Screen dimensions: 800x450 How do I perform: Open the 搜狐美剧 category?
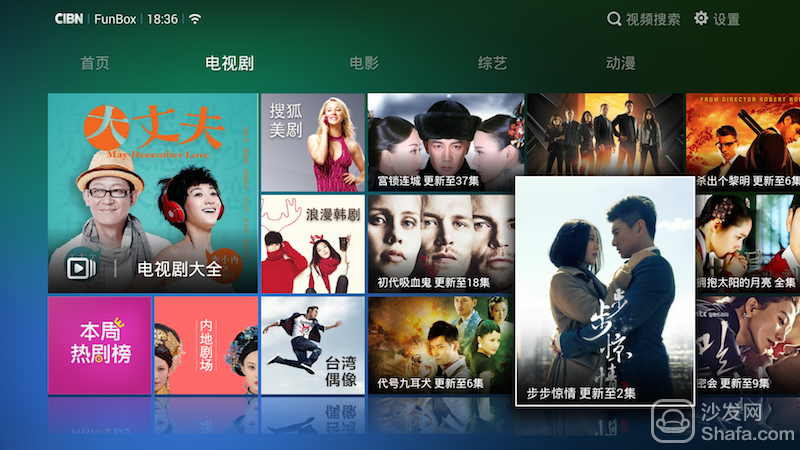312,142
